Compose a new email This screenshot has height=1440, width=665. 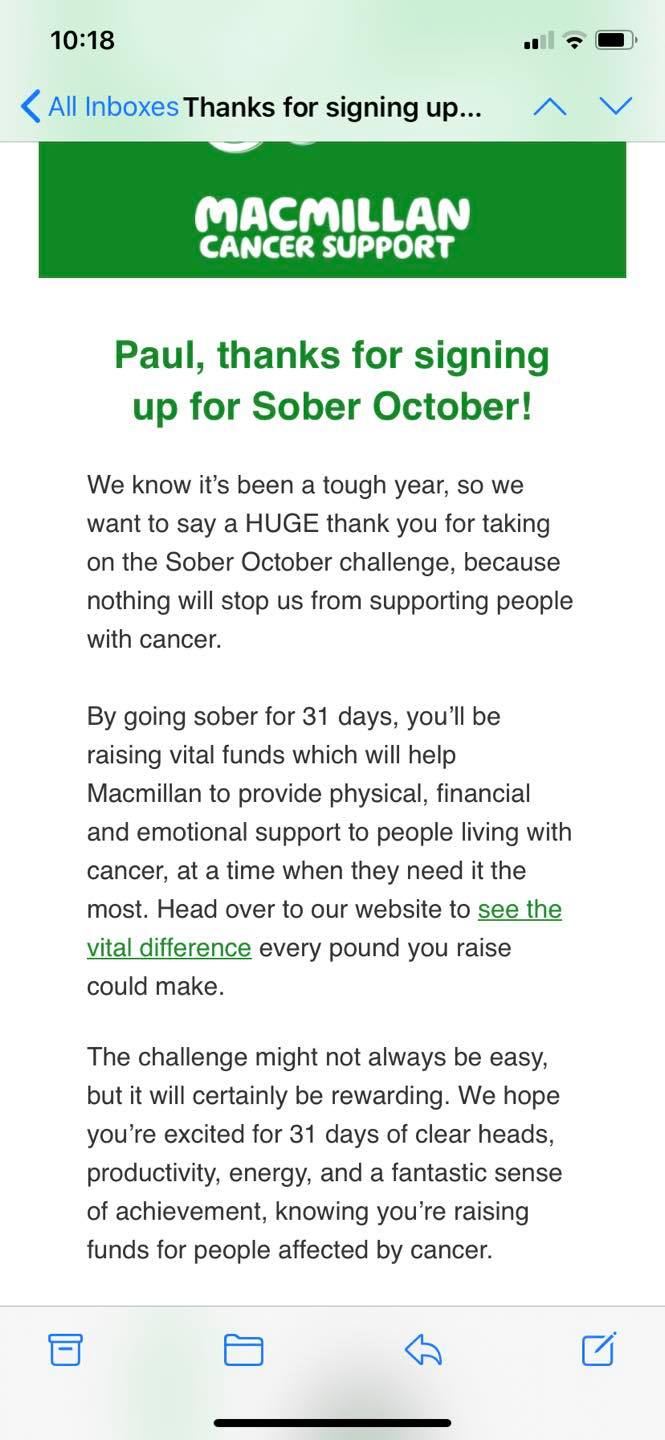point(599,1350)
